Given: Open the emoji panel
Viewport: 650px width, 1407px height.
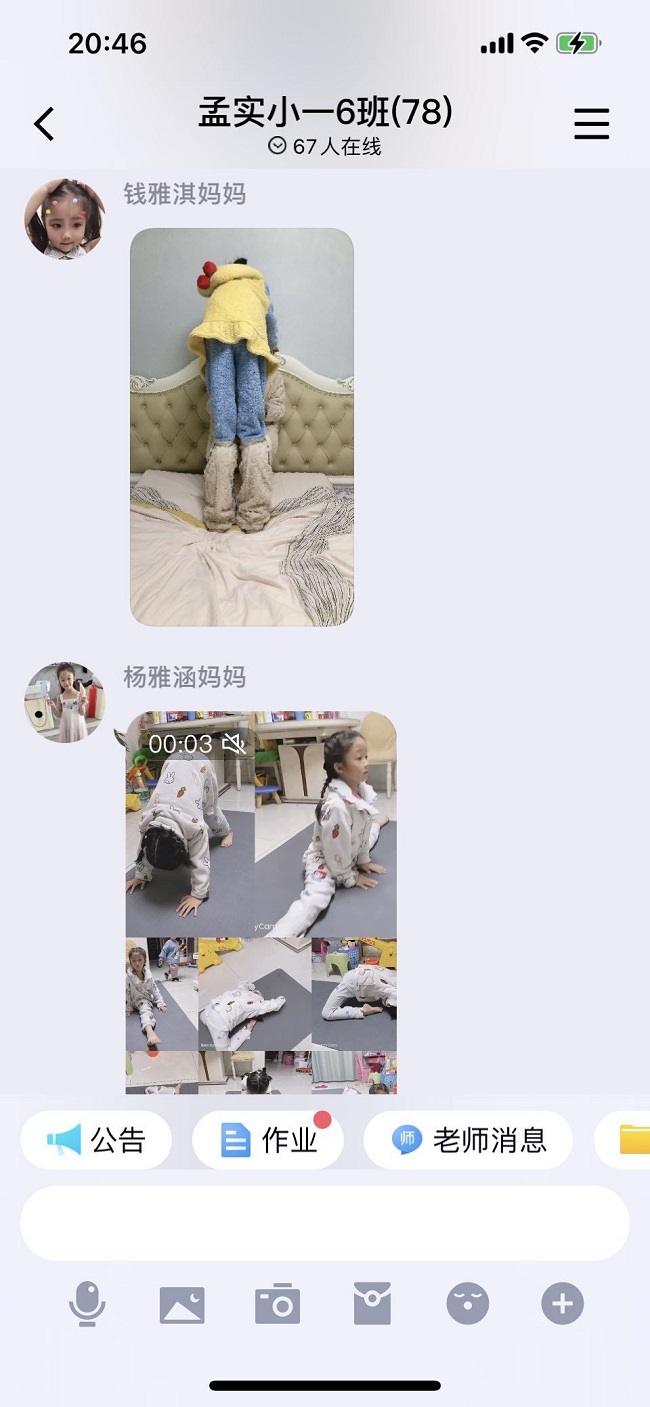Looking at the screenshot, I should pos(467,1304).
